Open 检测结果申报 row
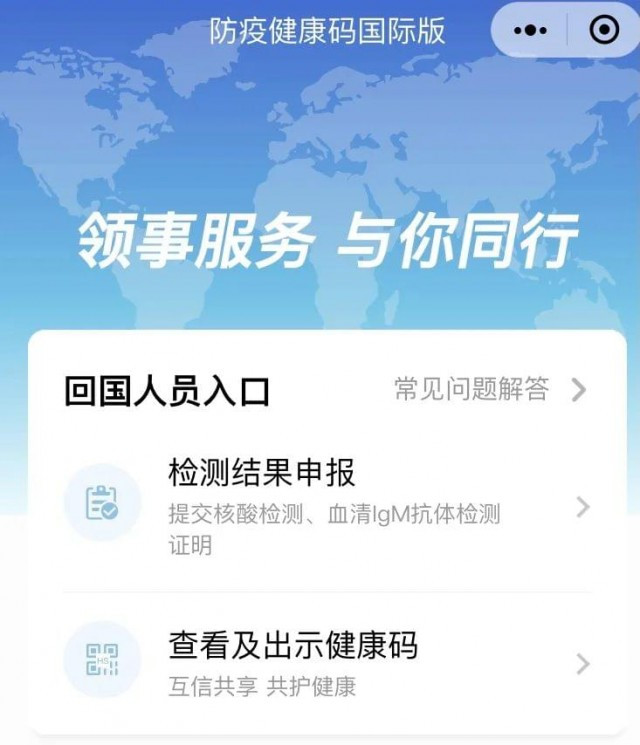640x745 pixels. 330,506
